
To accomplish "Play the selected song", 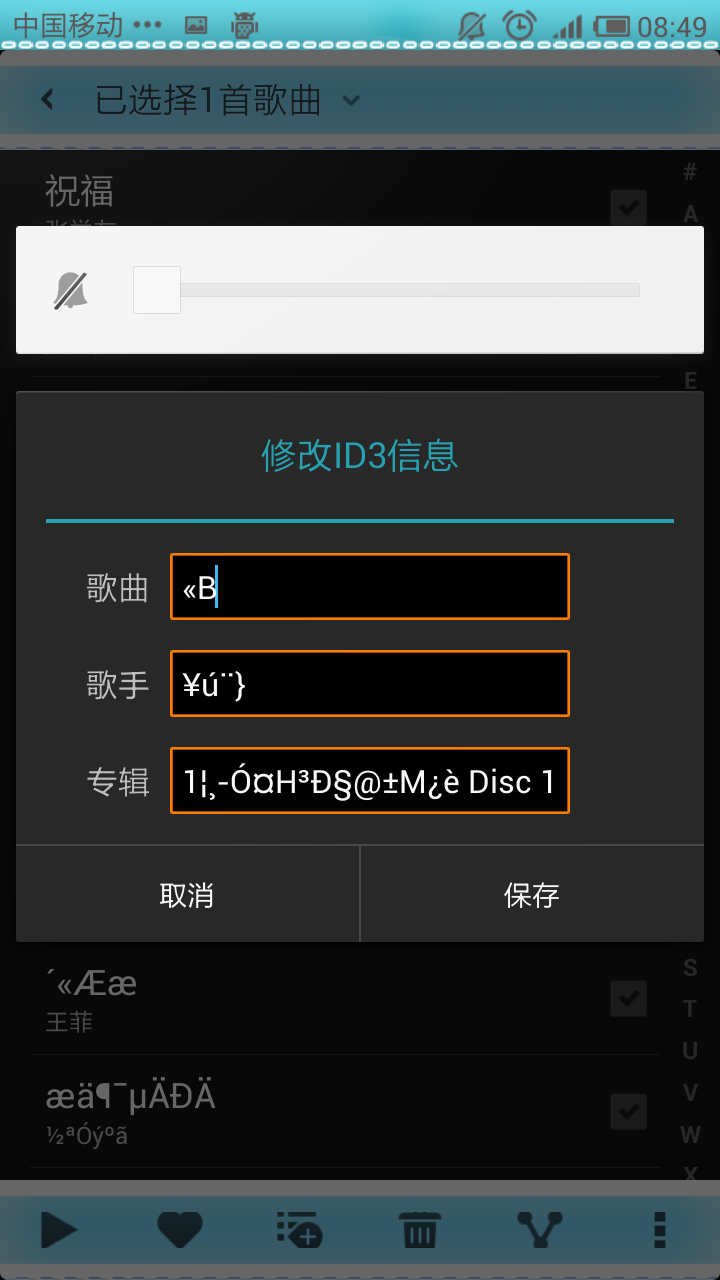I will coord(58,1229).
